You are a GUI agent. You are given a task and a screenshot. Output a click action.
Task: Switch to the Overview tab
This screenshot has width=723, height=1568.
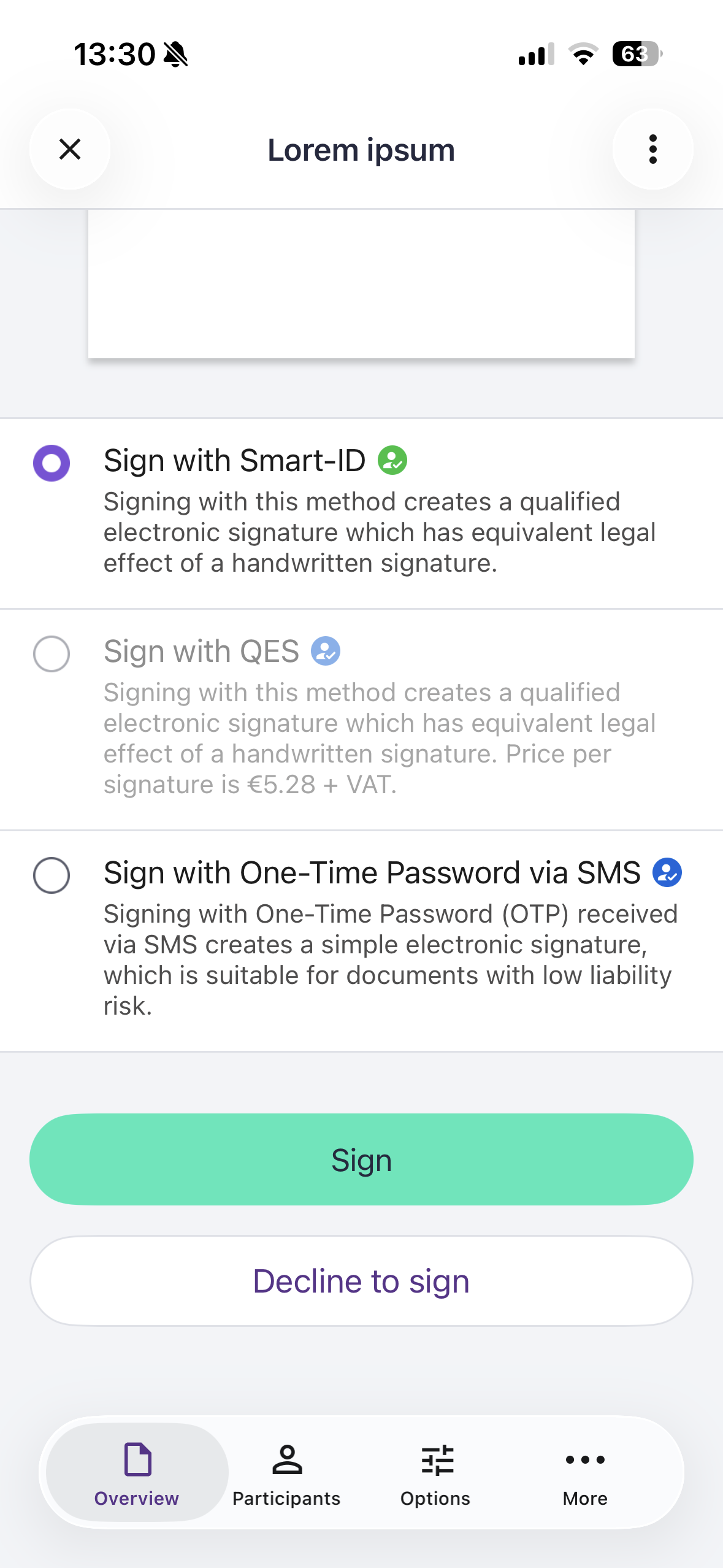pyautogui.click(x=137, y=1472)
